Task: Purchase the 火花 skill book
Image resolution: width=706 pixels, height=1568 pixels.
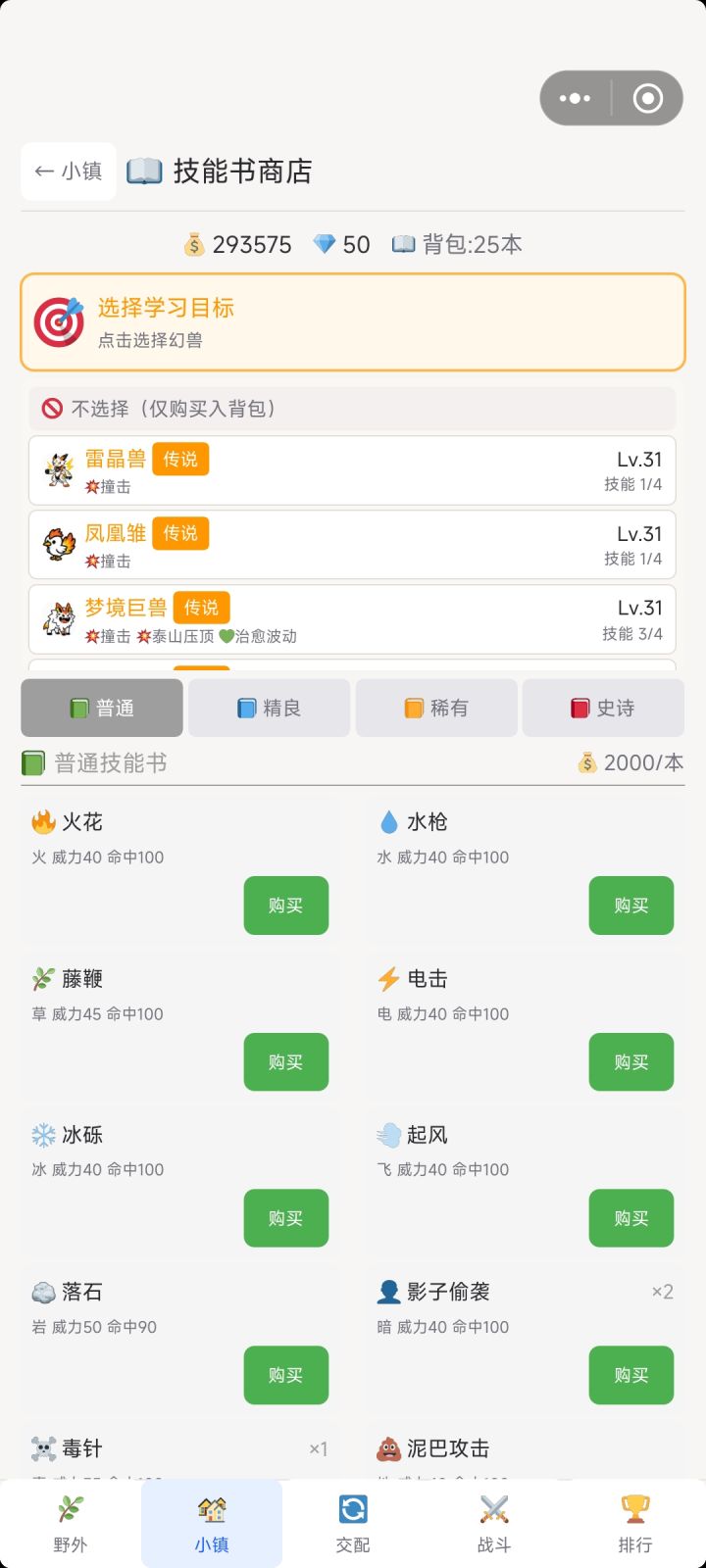Action: click(285, 906)
